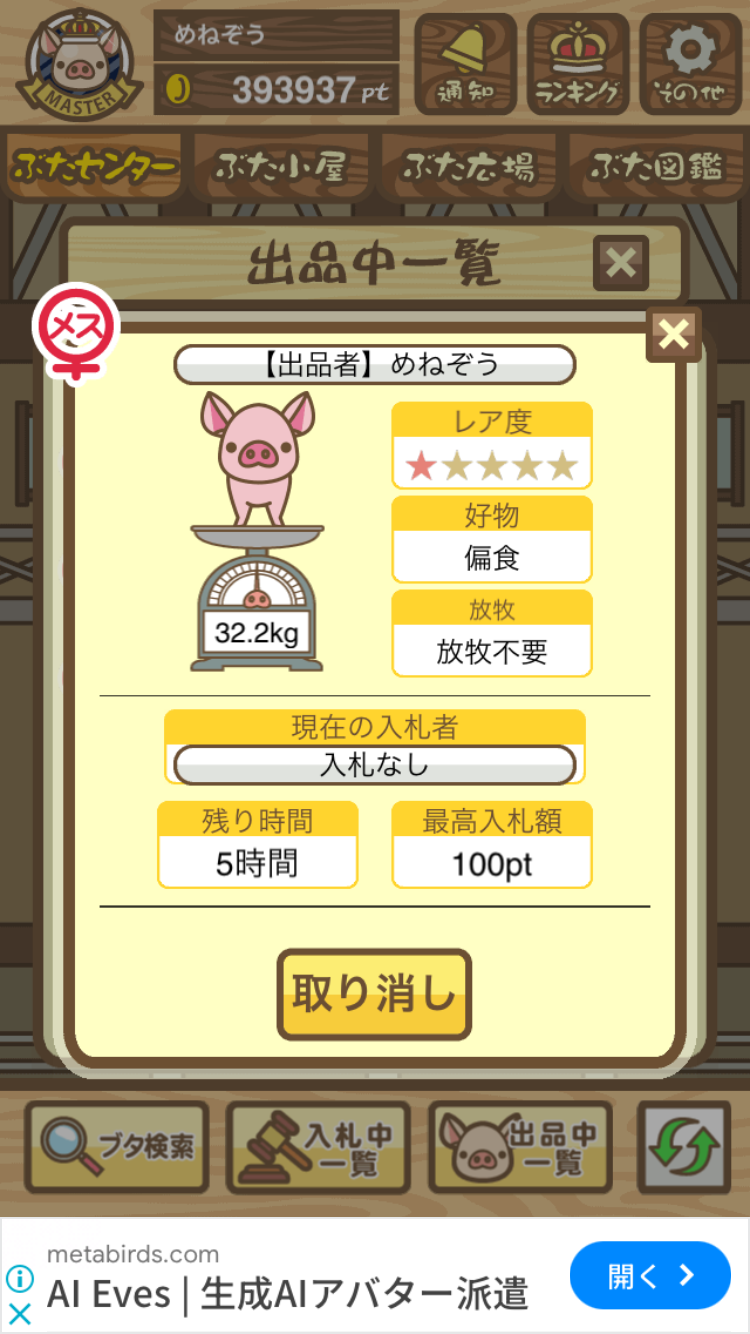This screenshot has width=750, height=1334.
Task: Tap 開く on the AI Eves ad
Action: click(x=650, y=1275)
